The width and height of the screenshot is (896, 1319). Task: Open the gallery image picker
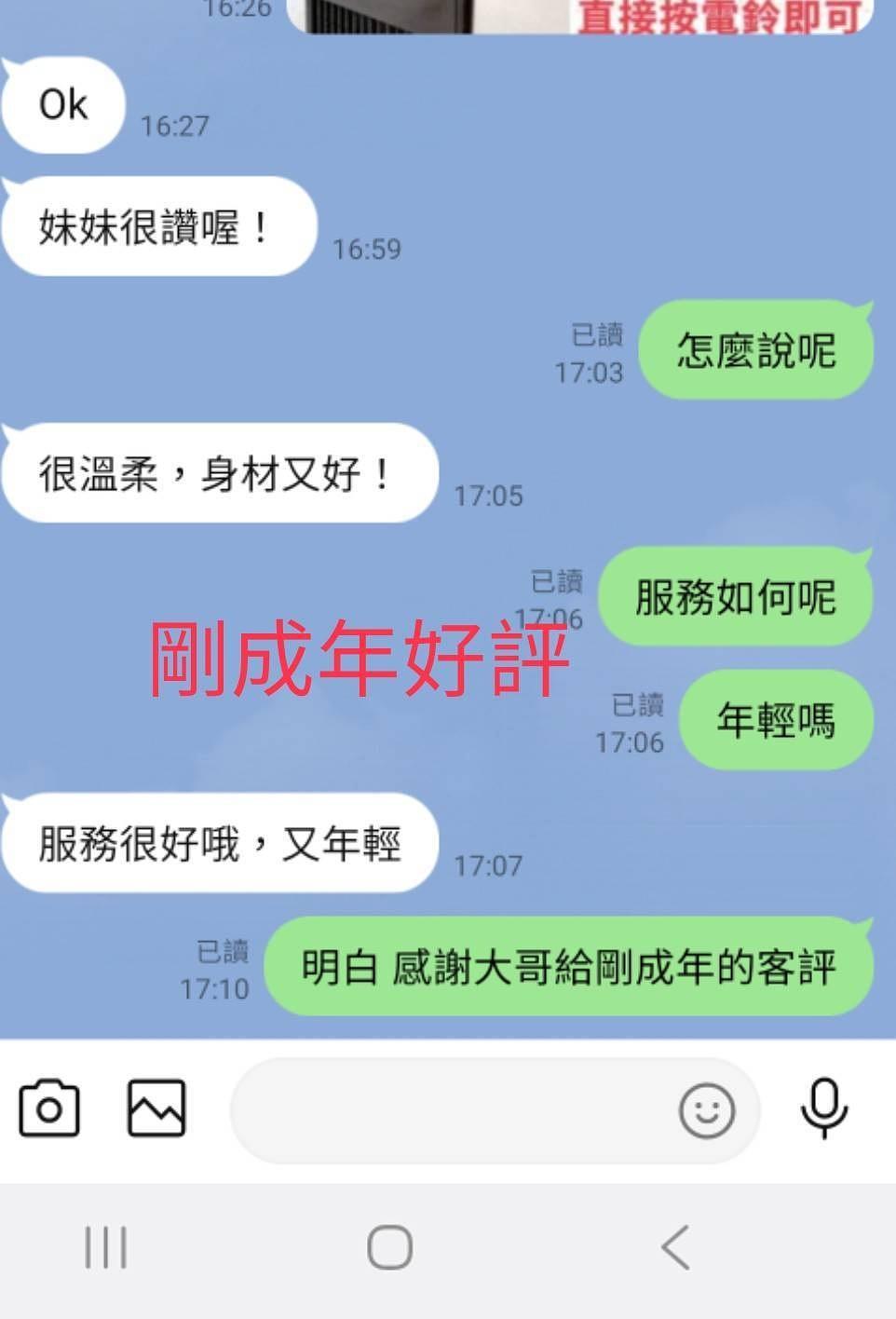coord(156,1108)
